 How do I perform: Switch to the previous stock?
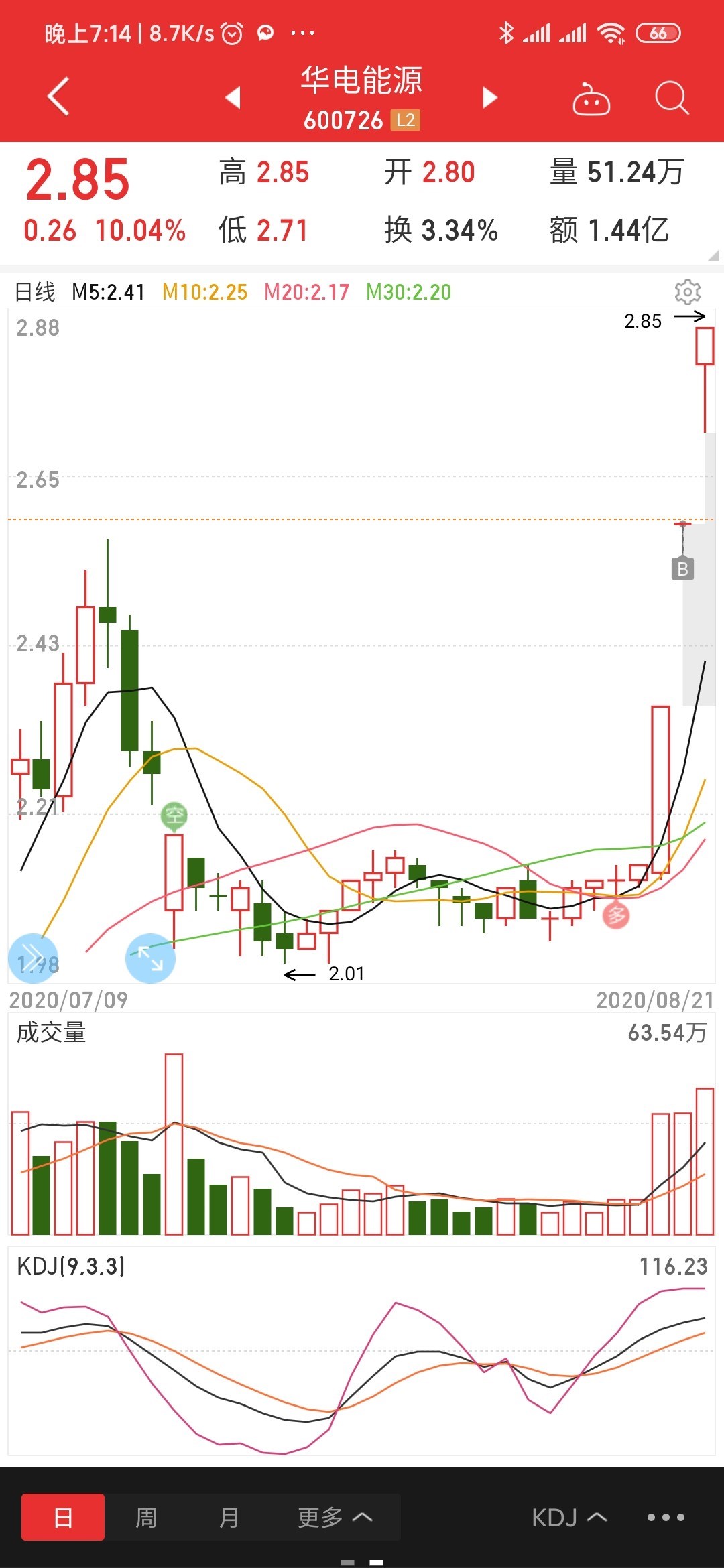tap(233, 97)
